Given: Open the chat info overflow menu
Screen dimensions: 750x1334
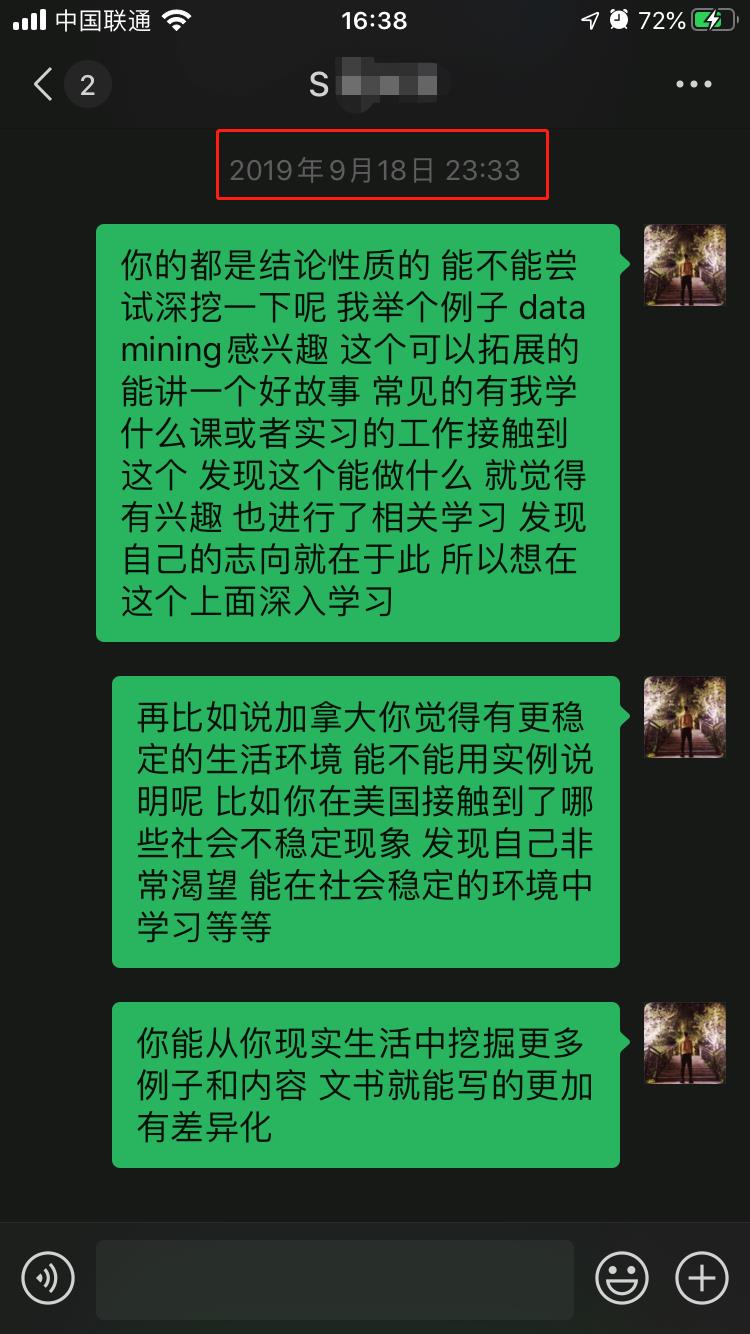Looking at the screenshot, I should point(694,85).
